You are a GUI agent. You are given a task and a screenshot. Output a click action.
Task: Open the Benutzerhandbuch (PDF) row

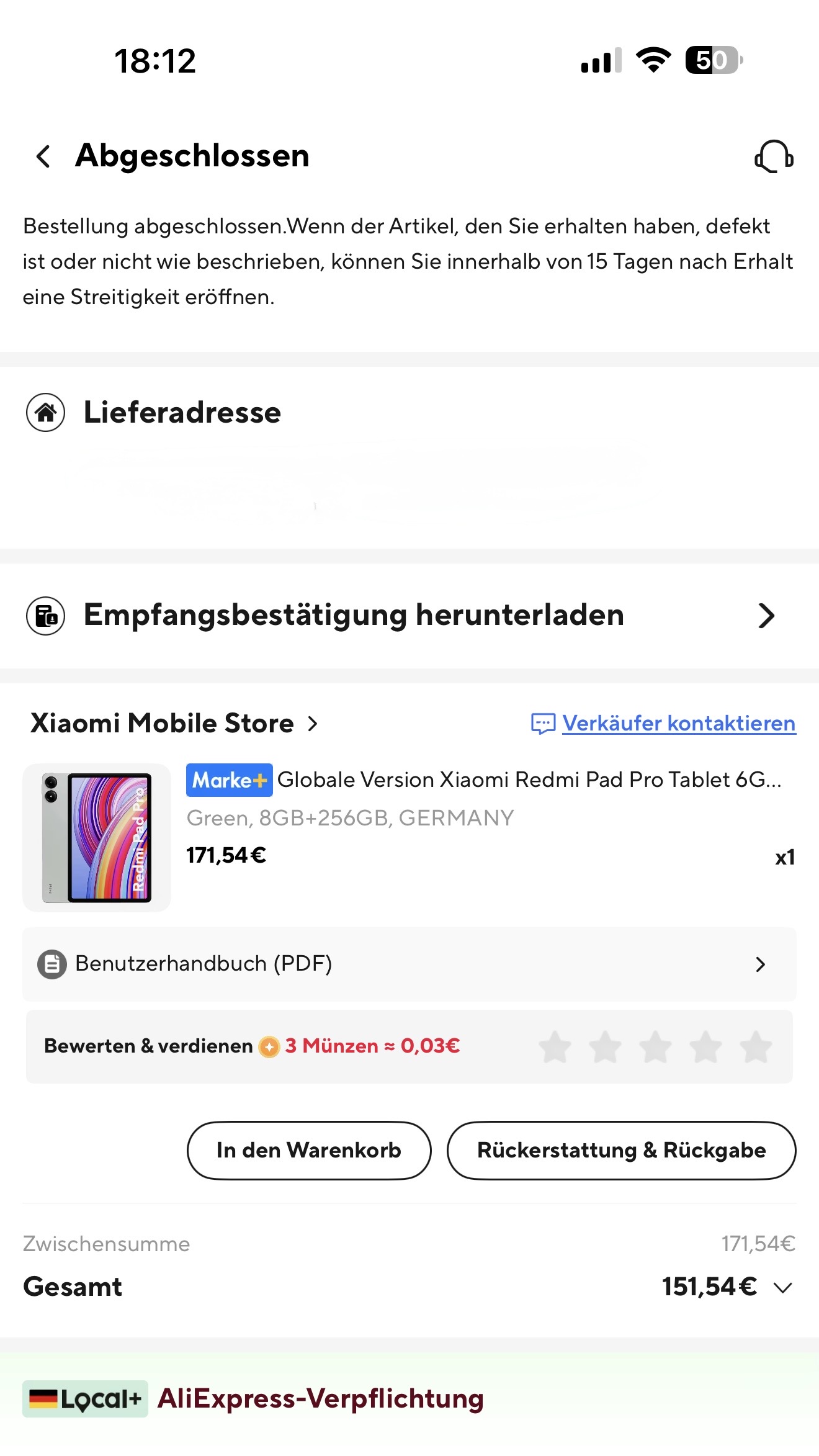[409, 964]
